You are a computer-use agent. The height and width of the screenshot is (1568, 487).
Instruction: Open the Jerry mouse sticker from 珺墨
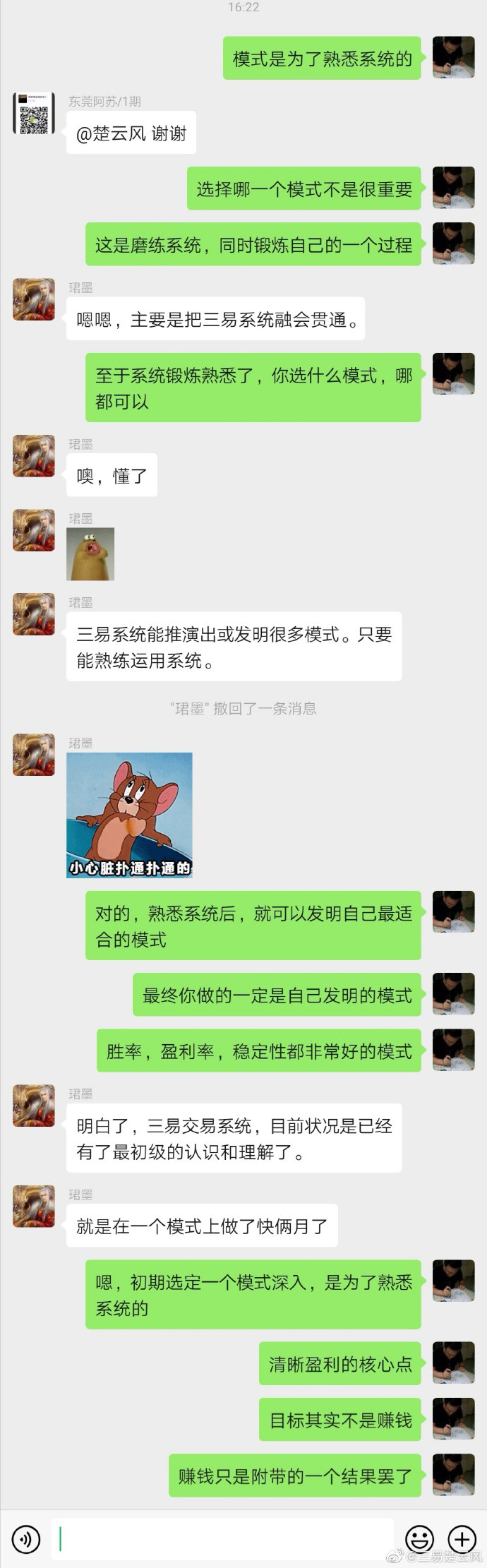[x=129, y=815]
